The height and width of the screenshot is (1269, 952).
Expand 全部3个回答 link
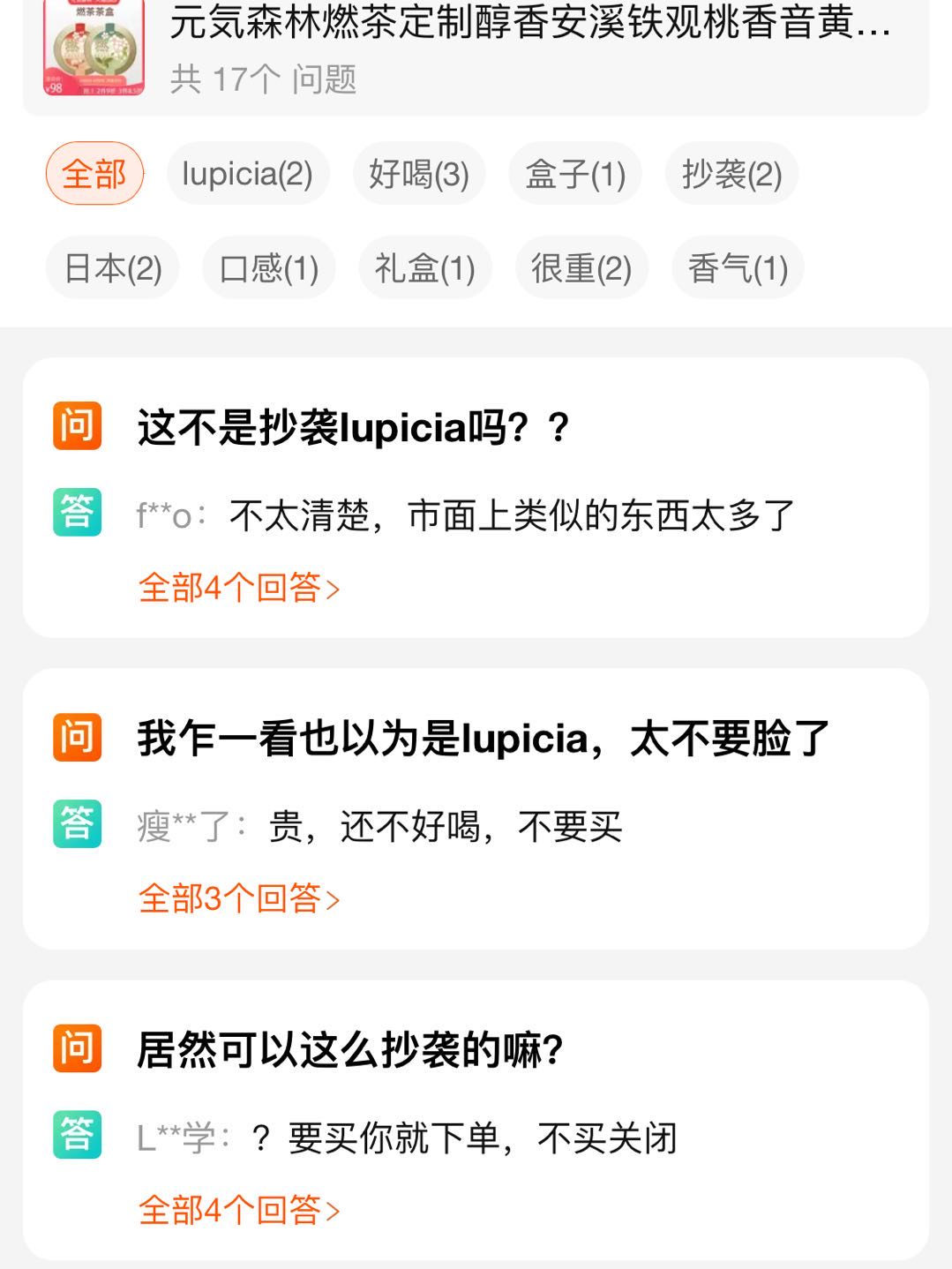(x=238, y=898)
